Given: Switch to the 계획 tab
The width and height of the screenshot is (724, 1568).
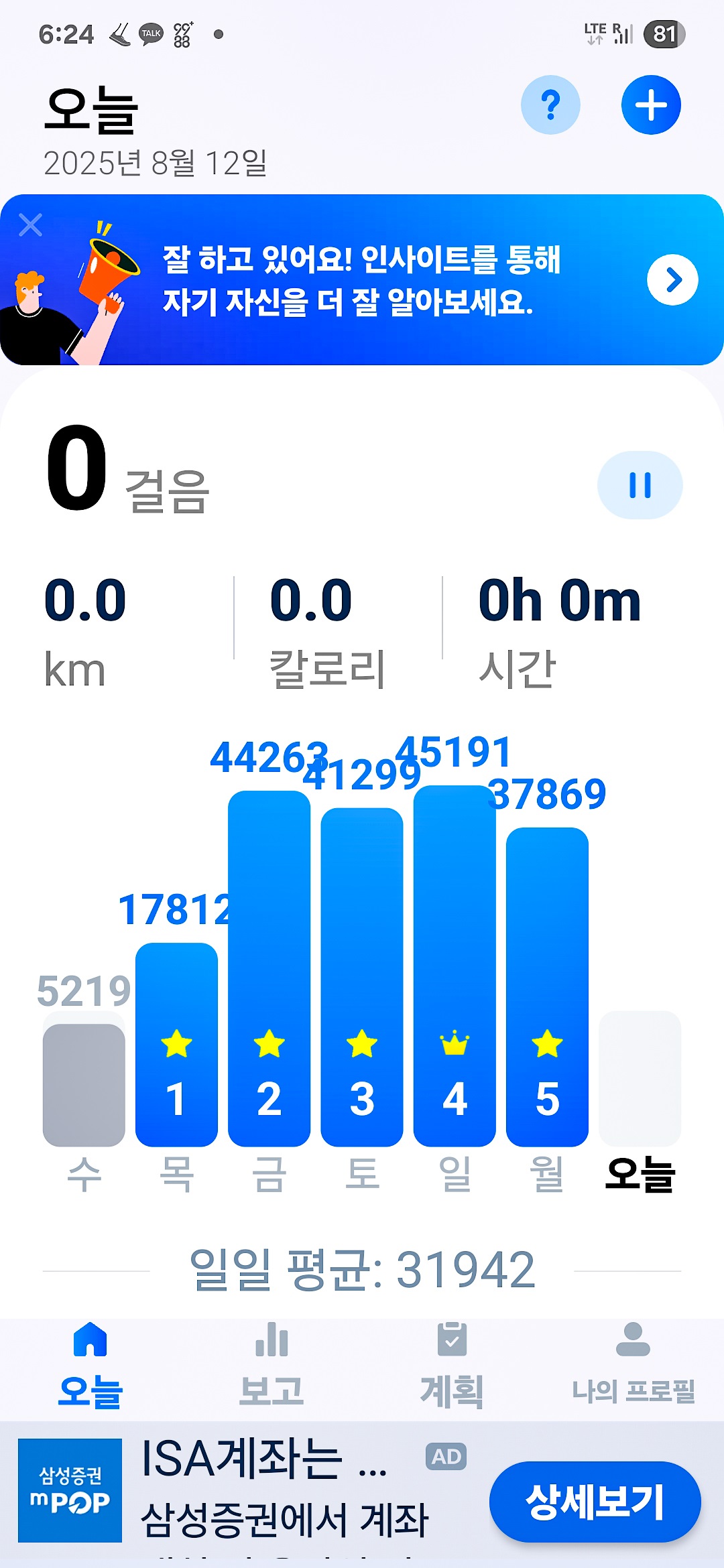Looking at the screenshot, I should pyautogui.click(x=452, y=1364).
